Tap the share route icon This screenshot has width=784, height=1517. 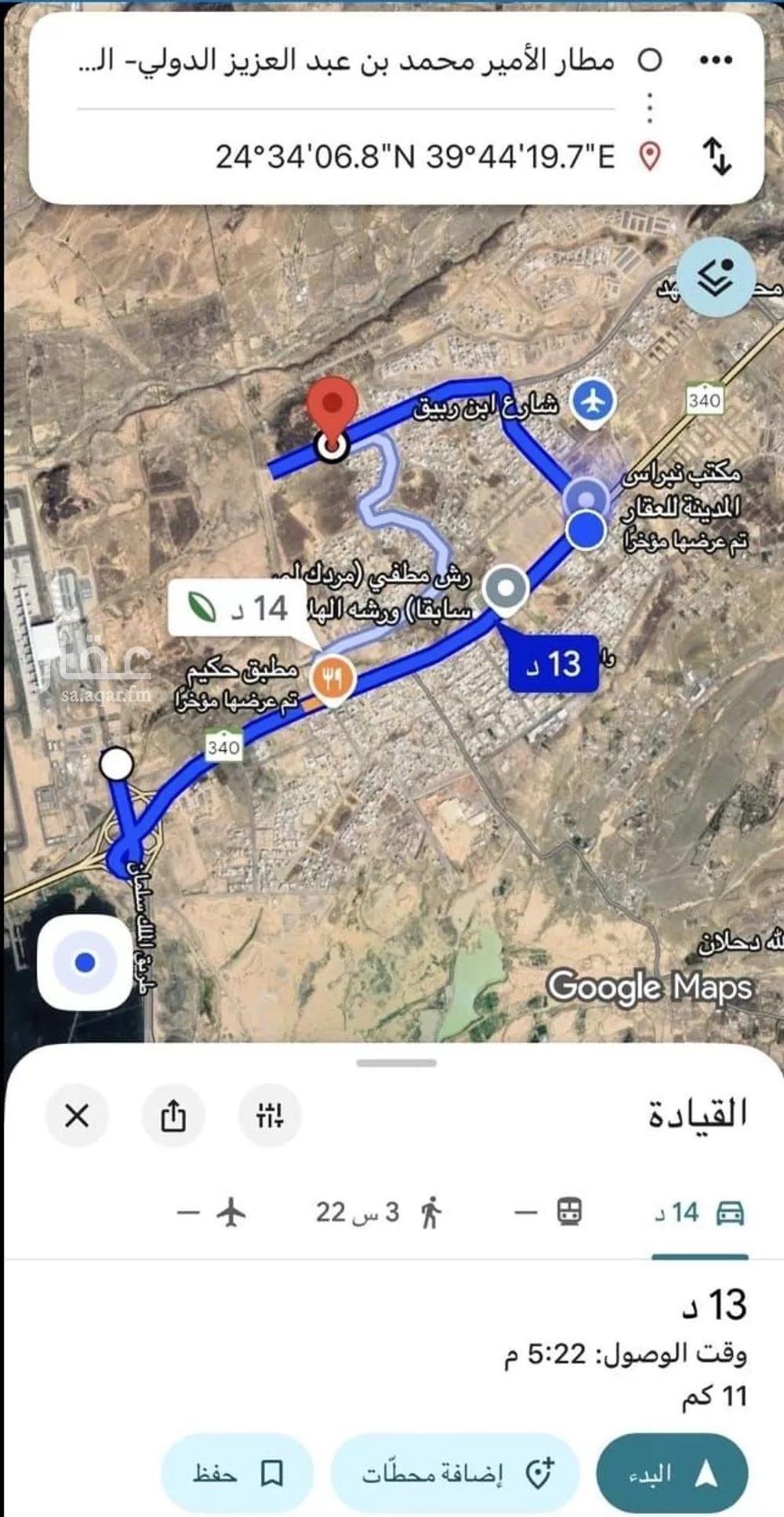[x=174, y=1115]
